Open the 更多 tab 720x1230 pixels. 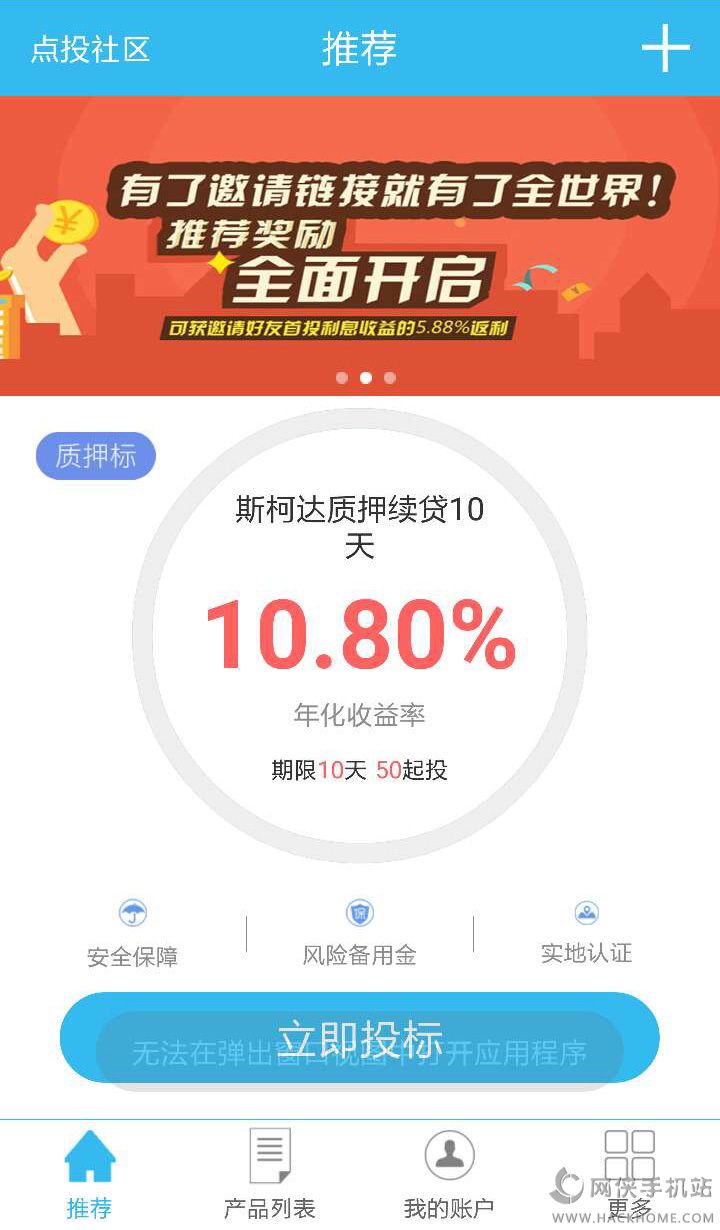click(x=629, y=1174)
